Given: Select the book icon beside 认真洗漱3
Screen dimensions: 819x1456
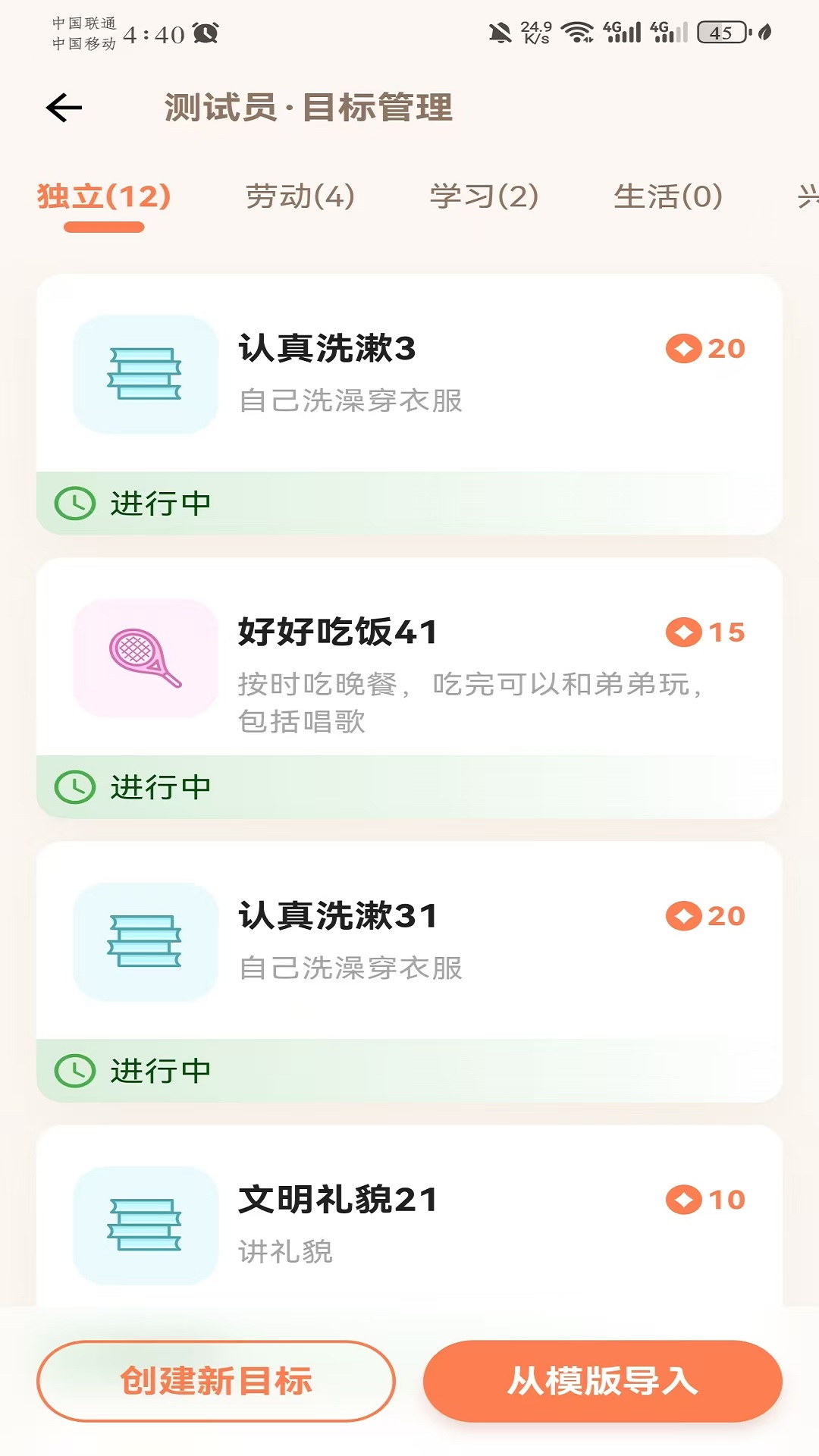Looking at the screenshot, I should click(x=144, y=374).
